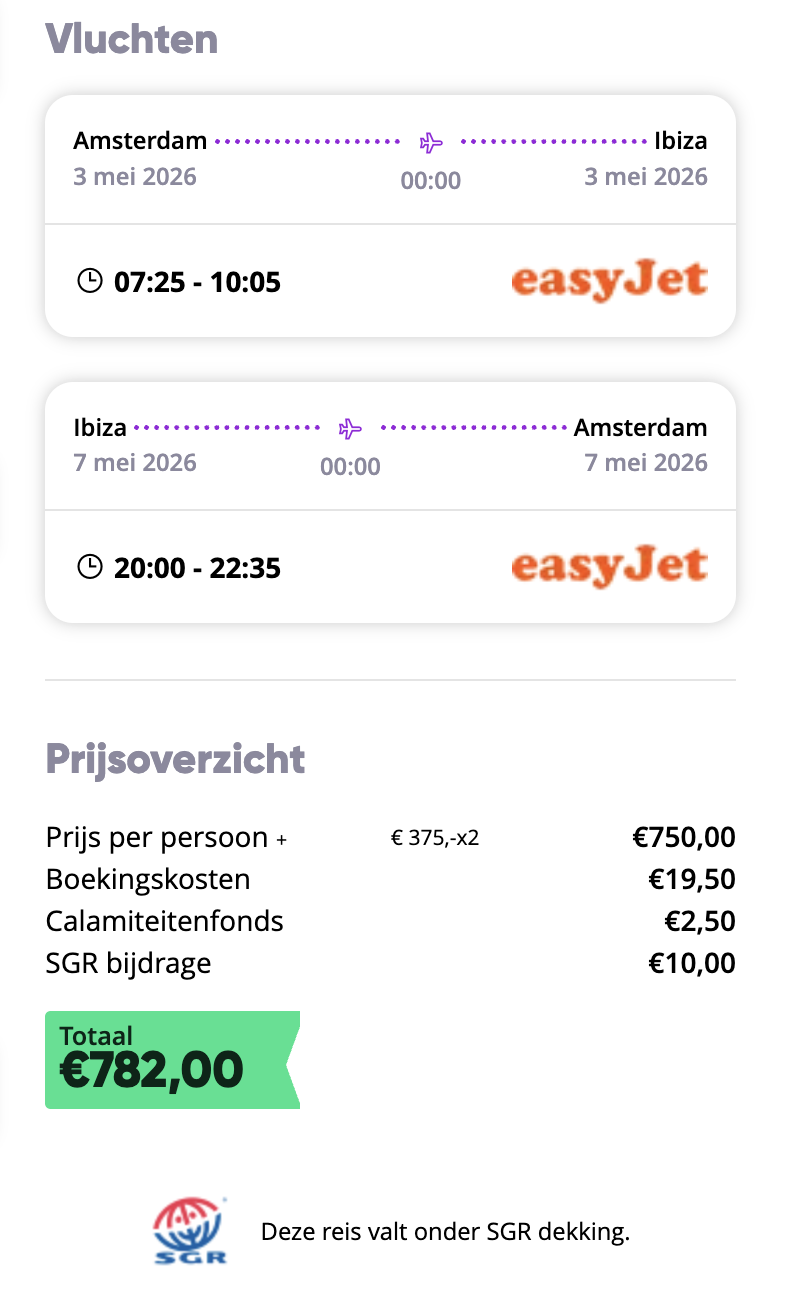The image size is (802, 1308).
Task: Select the clock icon next to 20:00 - 22:35
Action: point(89,566)
